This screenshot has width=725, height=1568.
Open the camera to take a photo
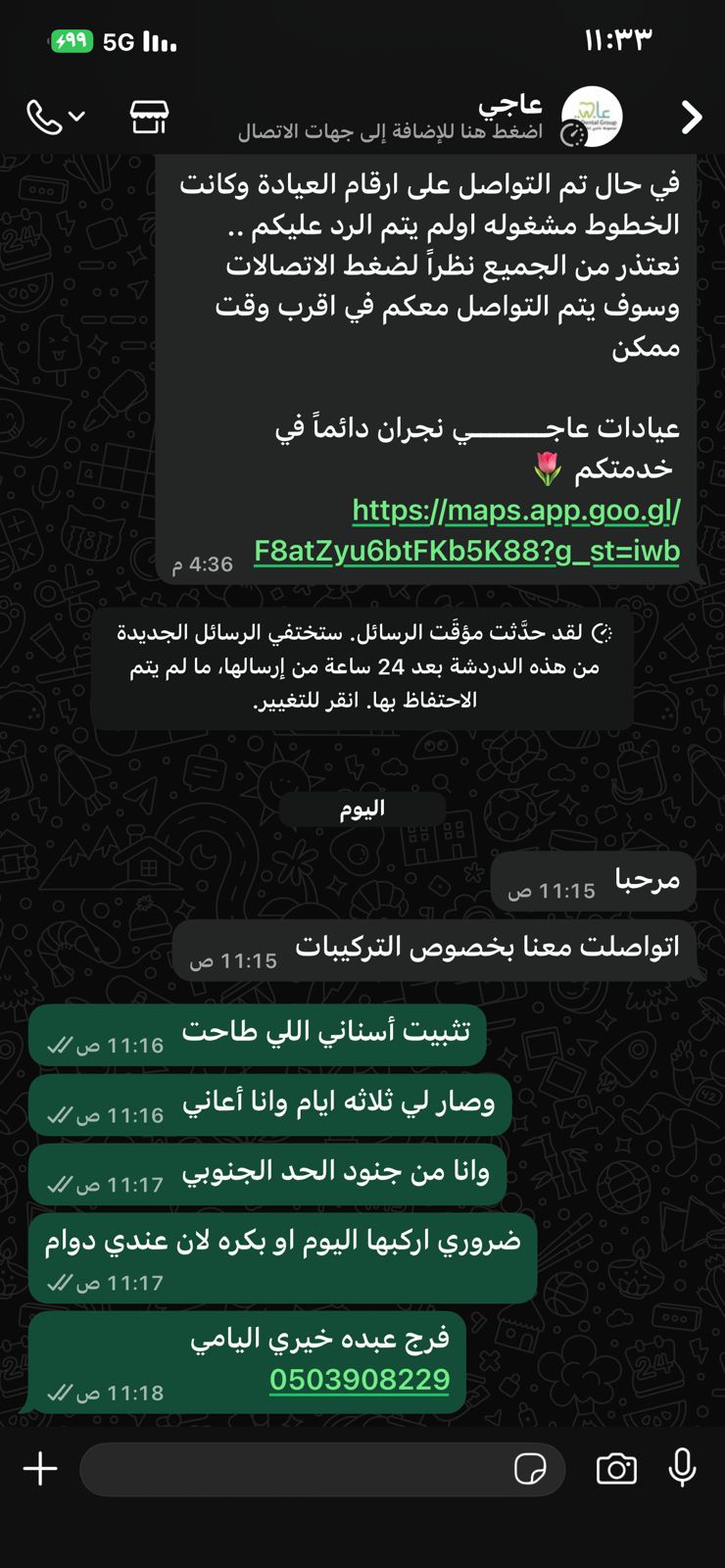tap(616, 1469)
